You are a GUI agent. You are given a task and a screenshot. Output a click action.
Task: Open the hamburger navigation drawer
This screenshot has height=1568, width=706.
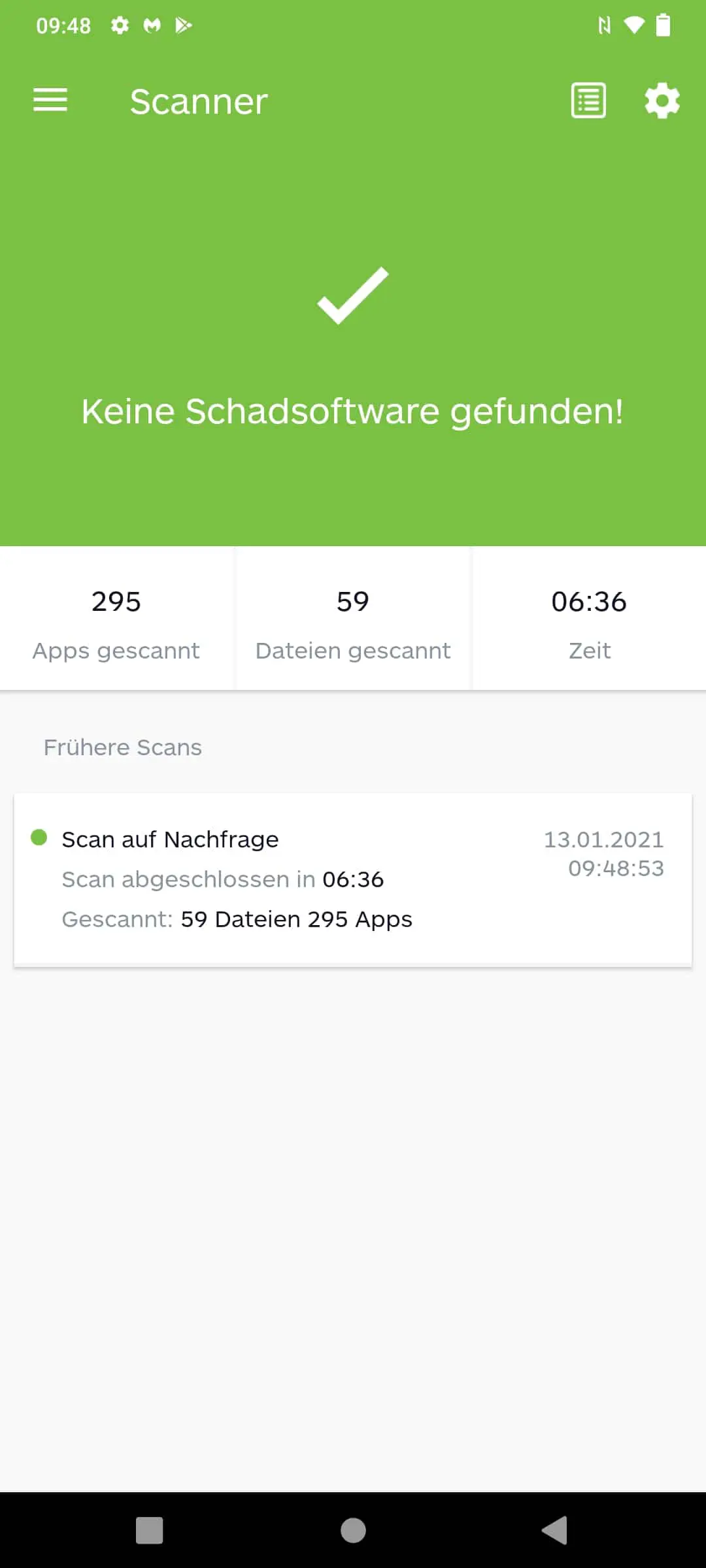click(50, 100)
